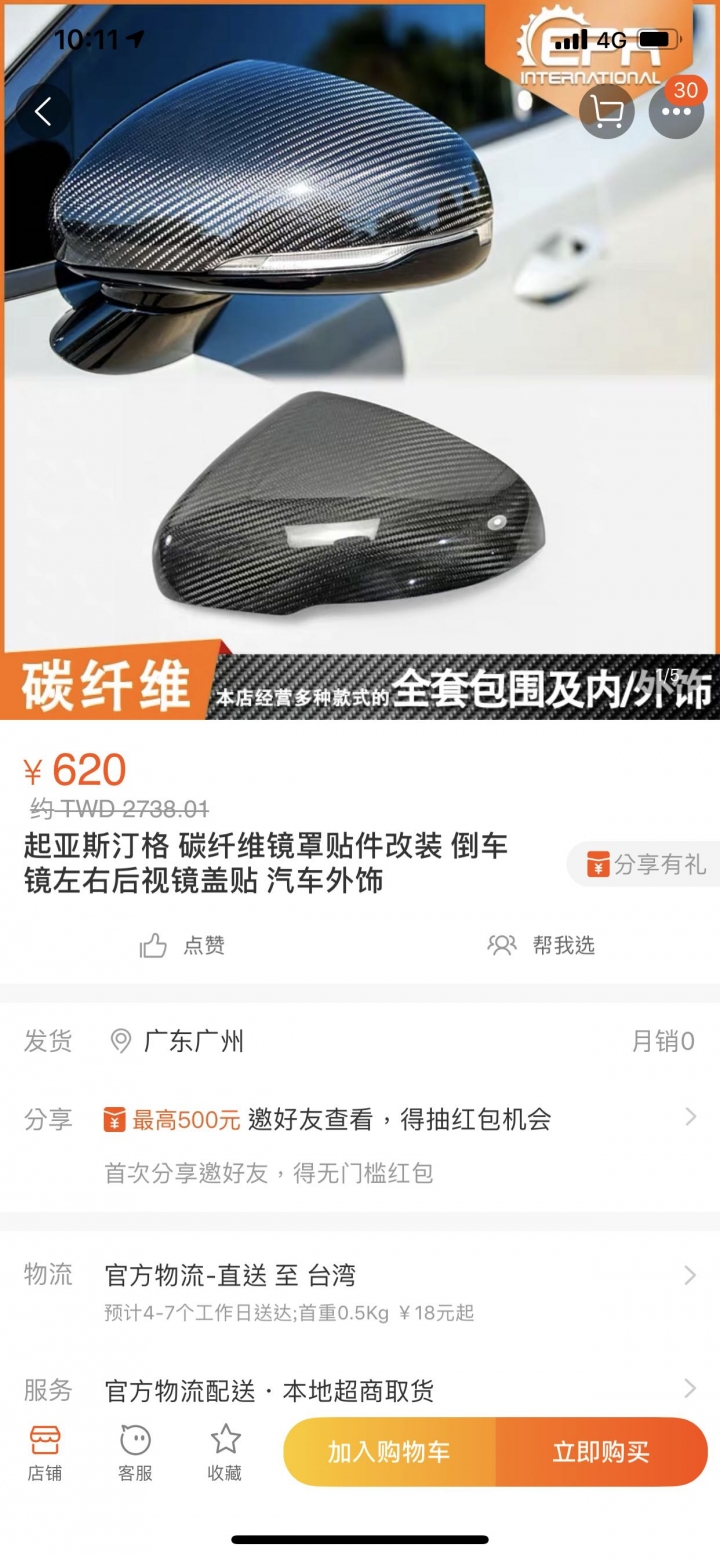Tap 帮我选 to ask friends
This screenshot has width=720, height=1558.
pos(541,945)
